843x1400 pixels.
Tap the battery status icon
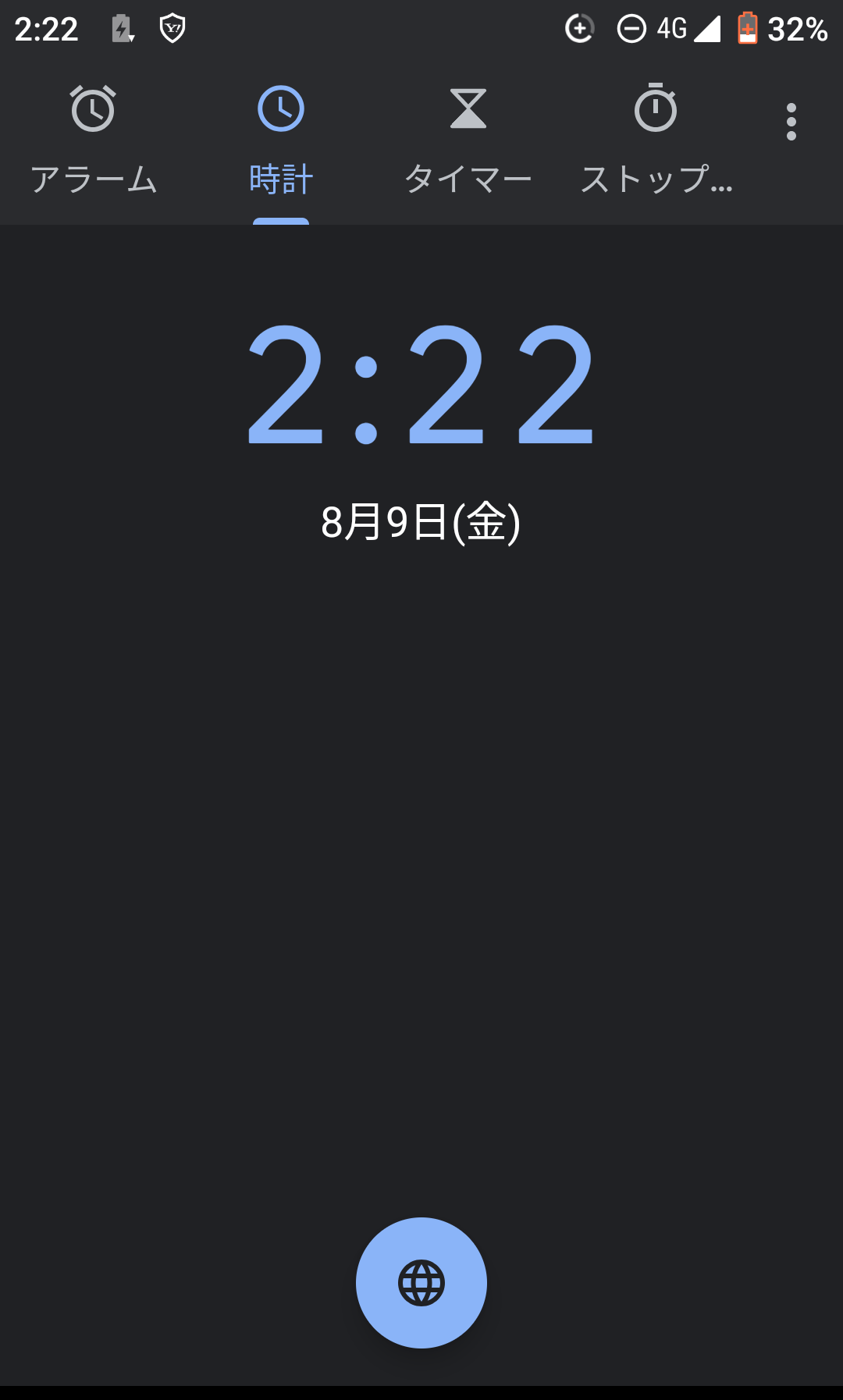click(x=747, y=29)
